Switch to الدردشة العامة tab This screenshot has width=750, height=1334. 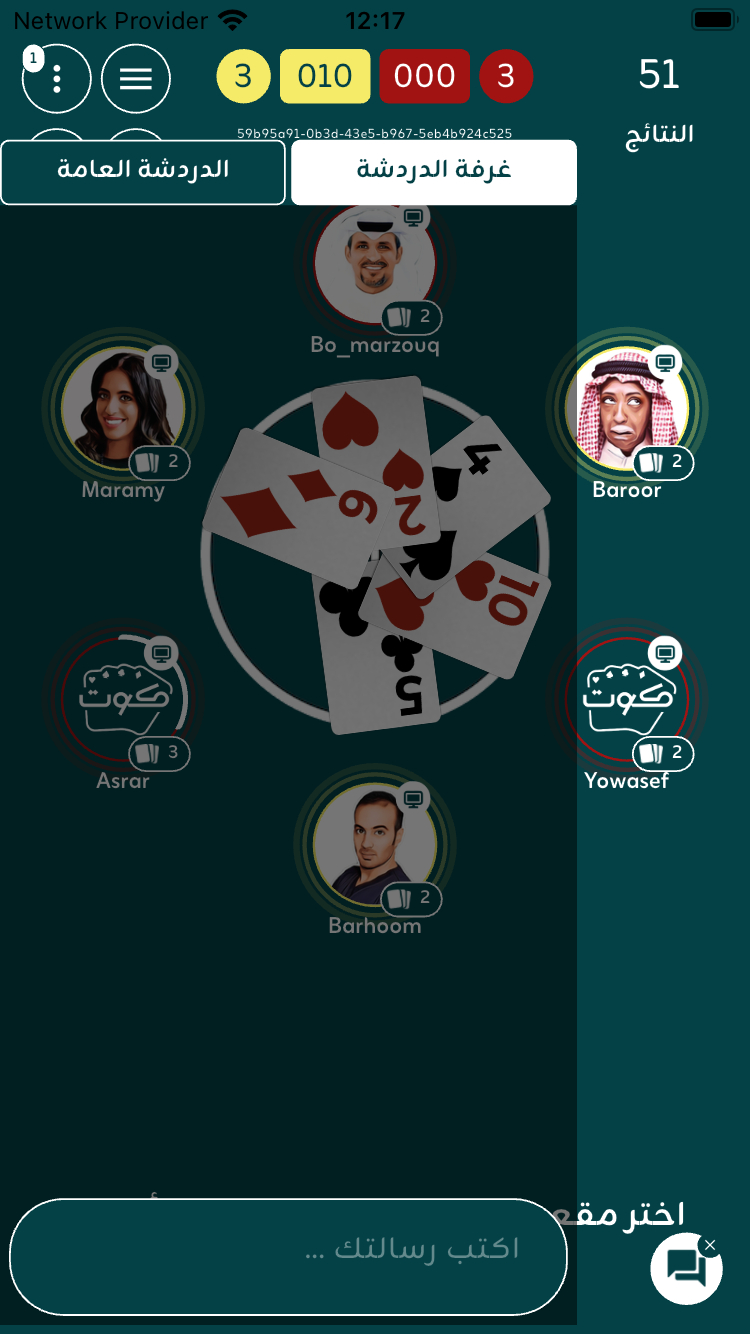[143, 172]
